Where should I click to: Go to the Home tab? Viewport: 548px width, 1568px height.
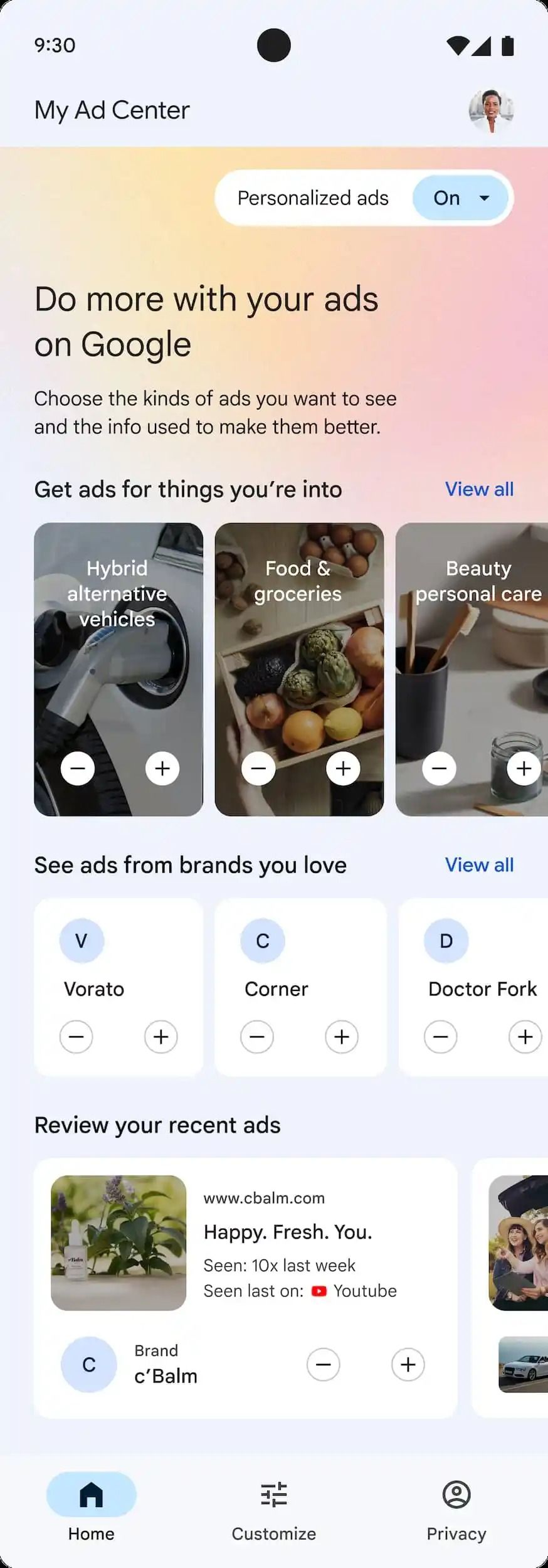coord(92,1505)
